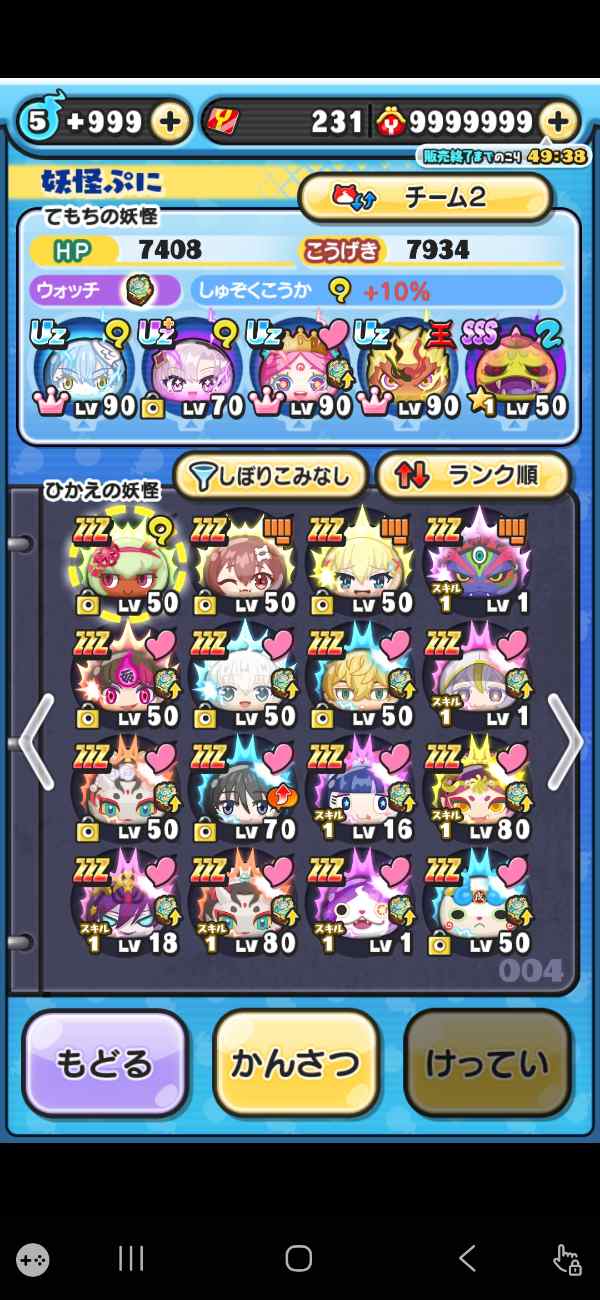600x1300 pixels.
Task: Add currency with the plus next to 9999999
Action: tap(559, 122)
